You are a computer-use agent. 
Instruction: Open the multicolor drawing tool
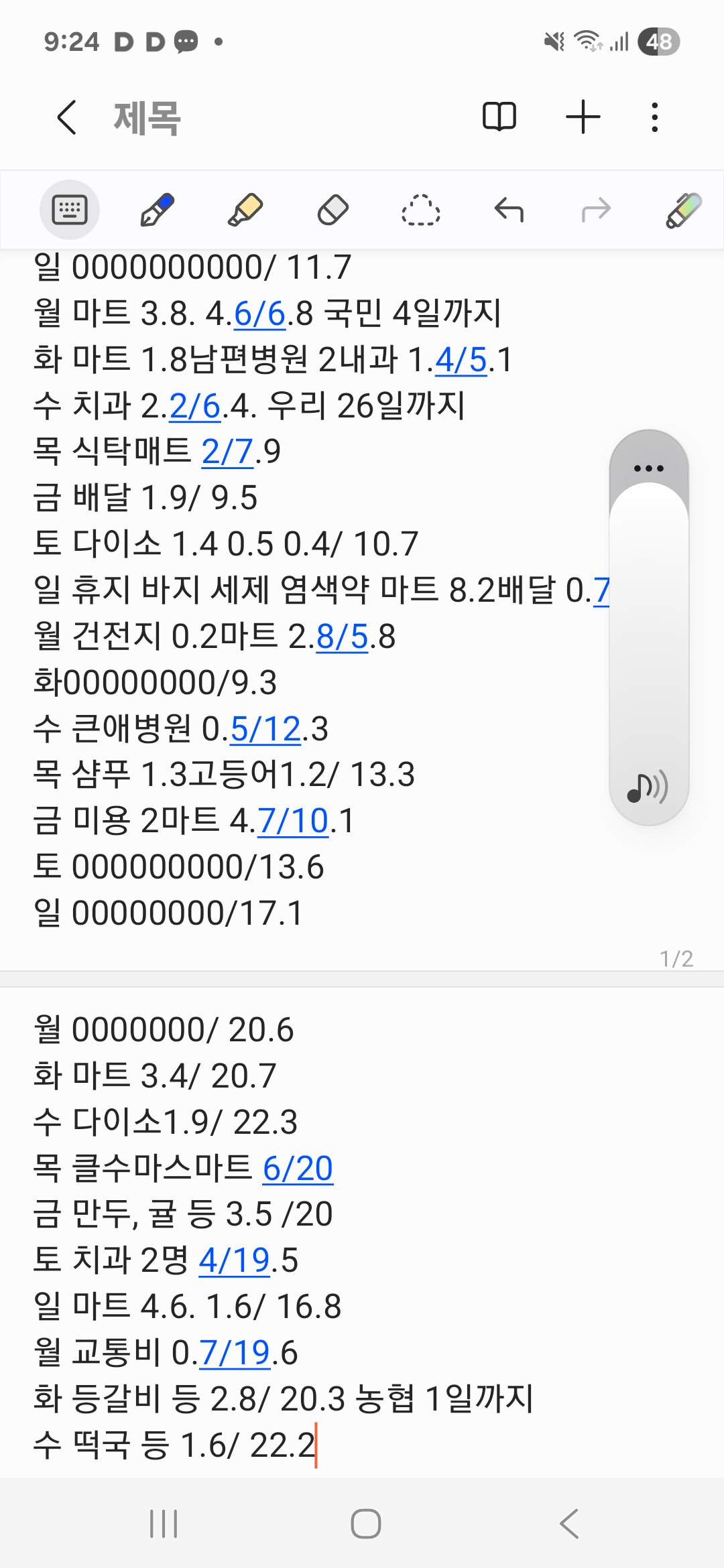(x=684, y=210)
